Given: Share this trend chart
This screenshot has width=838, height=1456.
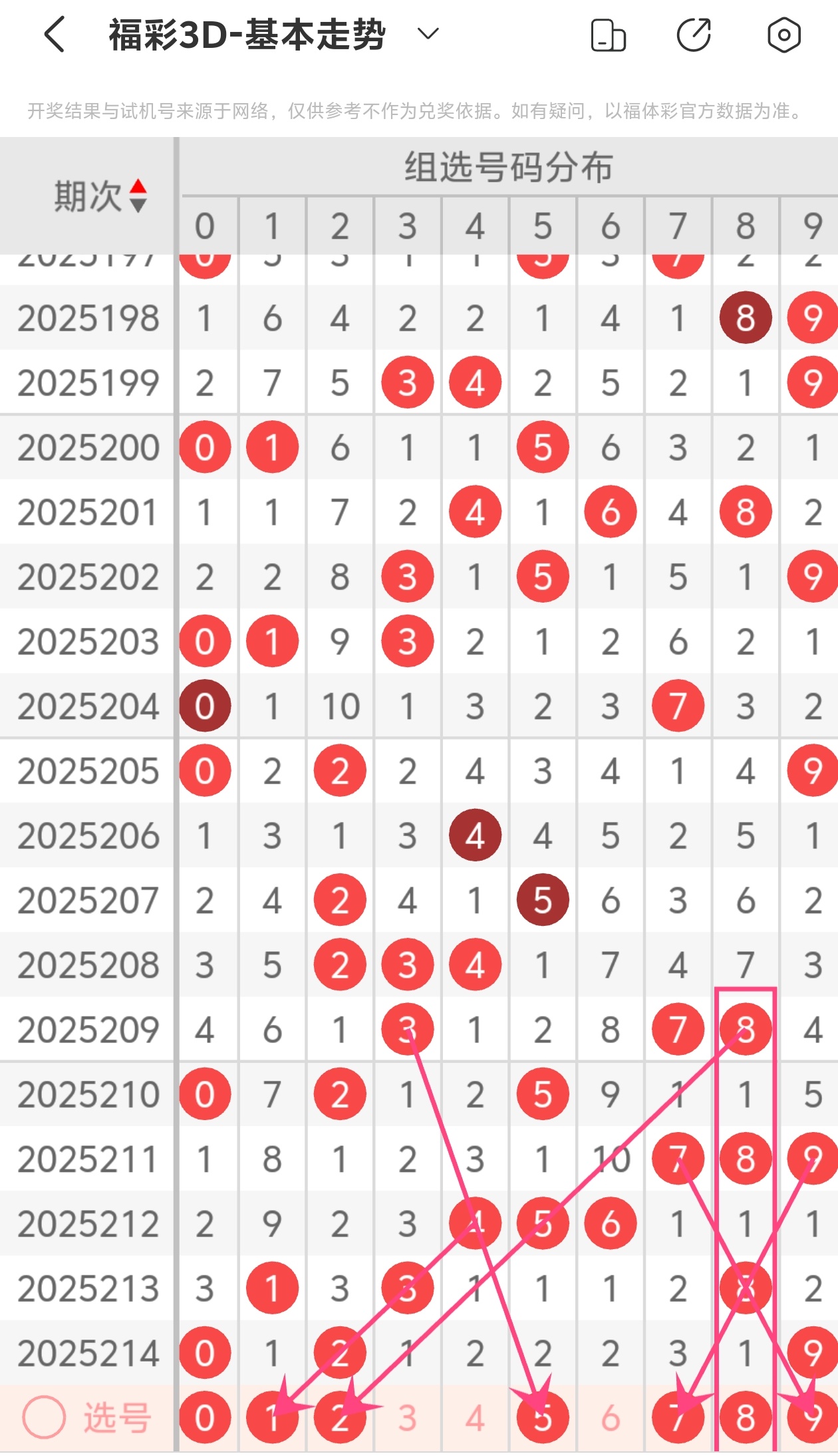Looking at the screenshot, I should tap(694, 35).
